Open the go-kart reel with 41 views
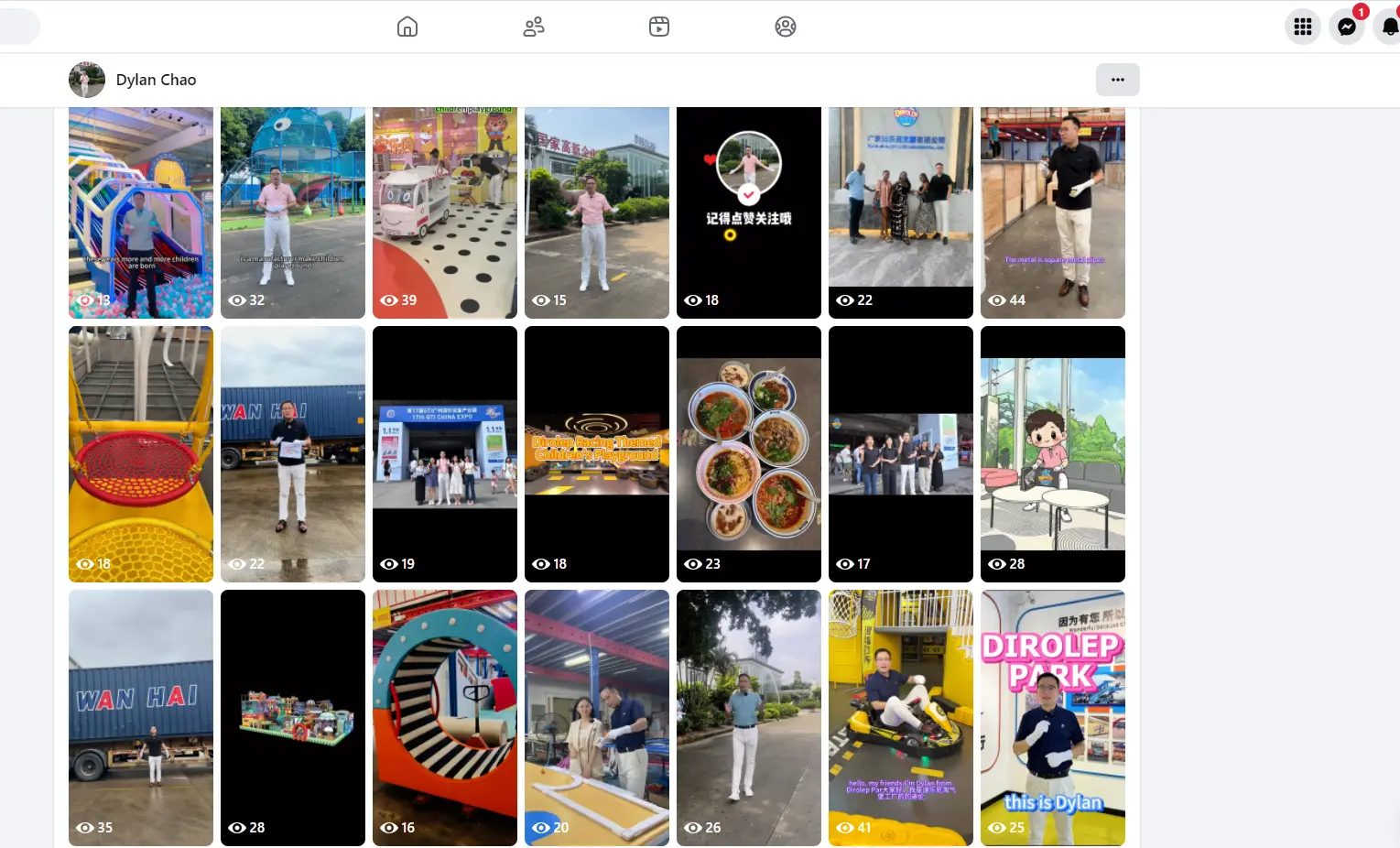Viewport: 1400px width, 848px height. pyautogui.click(x=901, y=718)
